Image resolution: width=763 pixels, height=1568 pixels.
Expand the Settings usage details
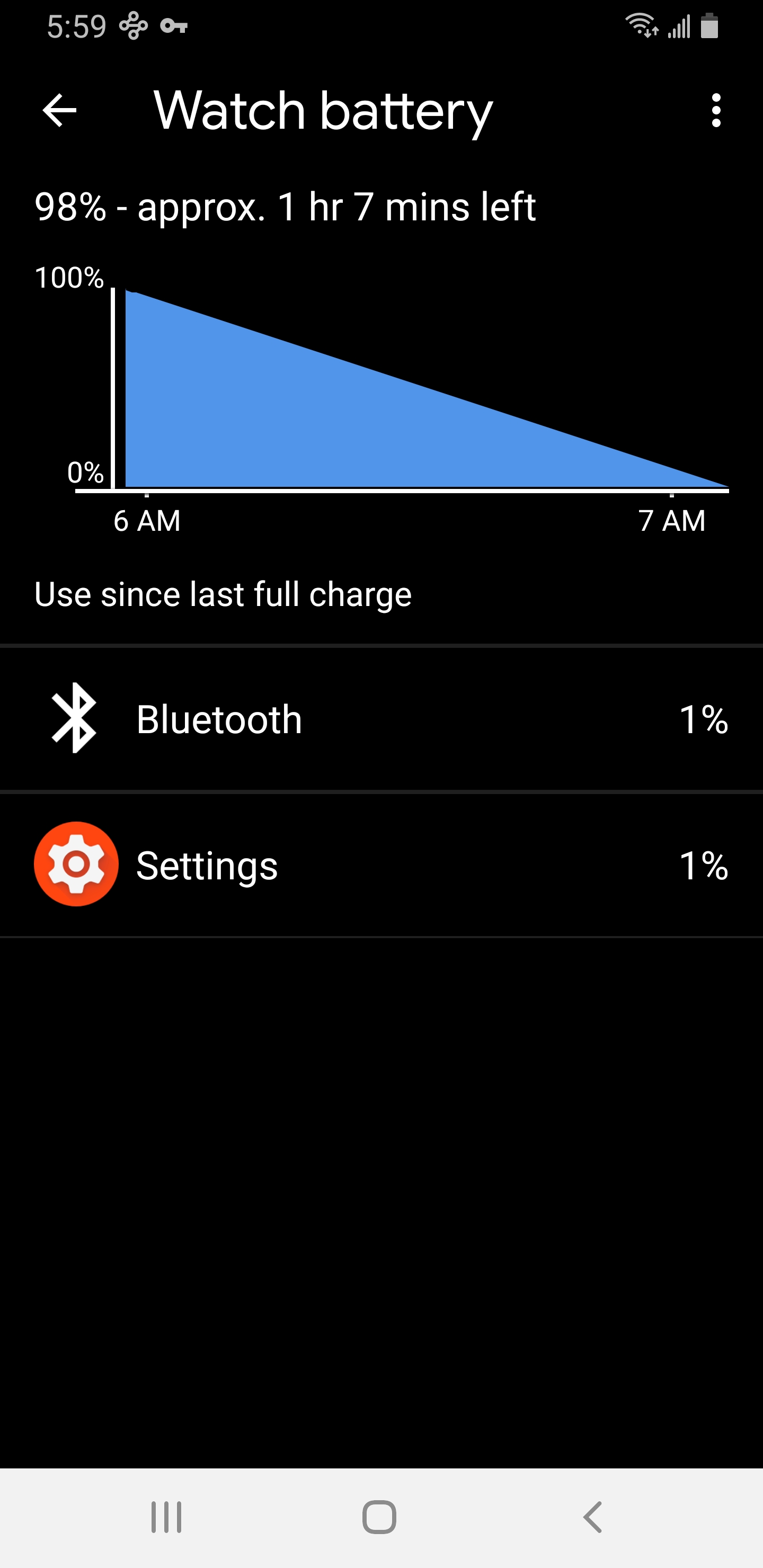pyautogui.click(x=381, y=866)
